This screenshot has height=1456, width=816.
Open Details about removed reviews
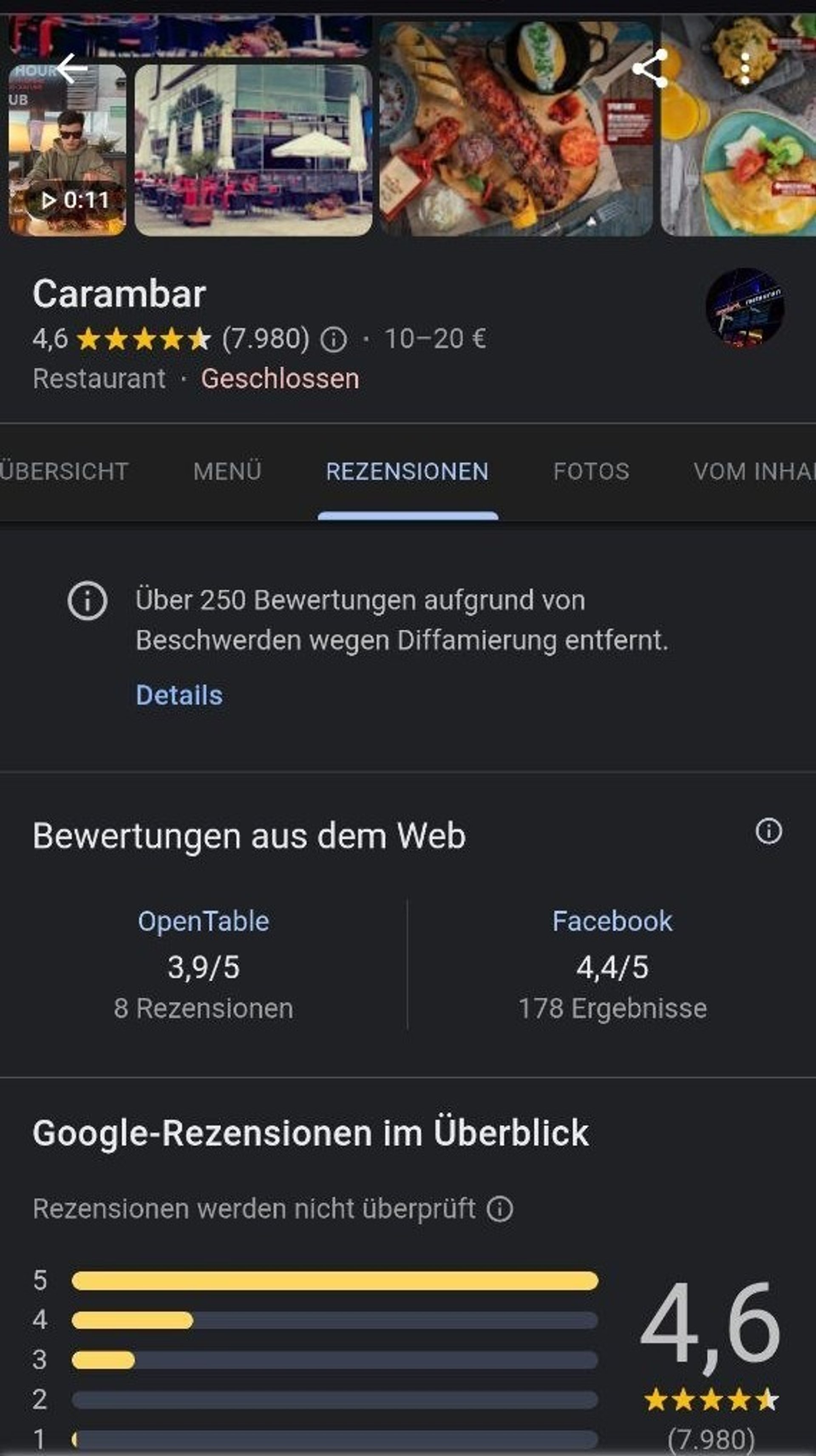179,695
